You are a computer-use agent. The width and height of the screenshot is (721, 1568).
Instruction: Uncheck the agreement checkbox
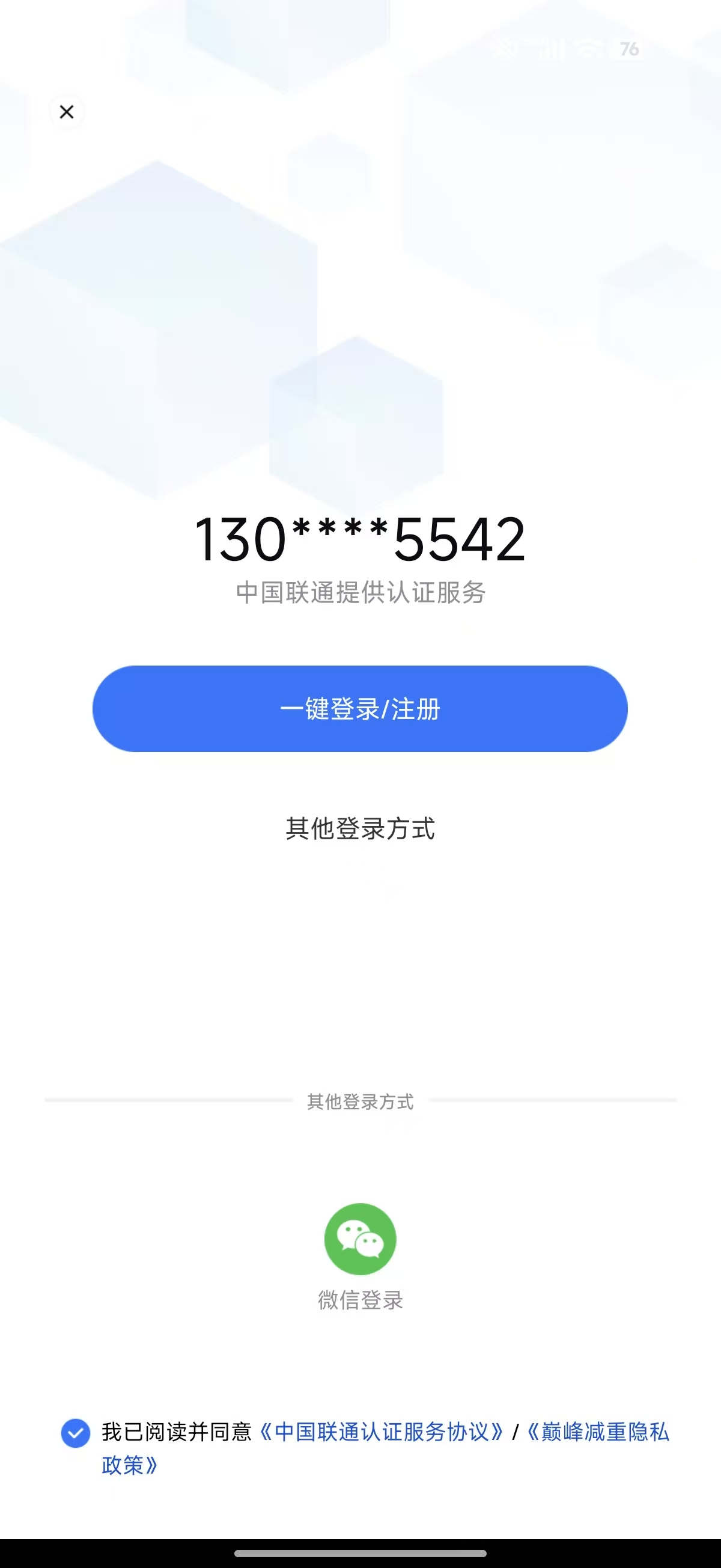tap(76, 1433)
